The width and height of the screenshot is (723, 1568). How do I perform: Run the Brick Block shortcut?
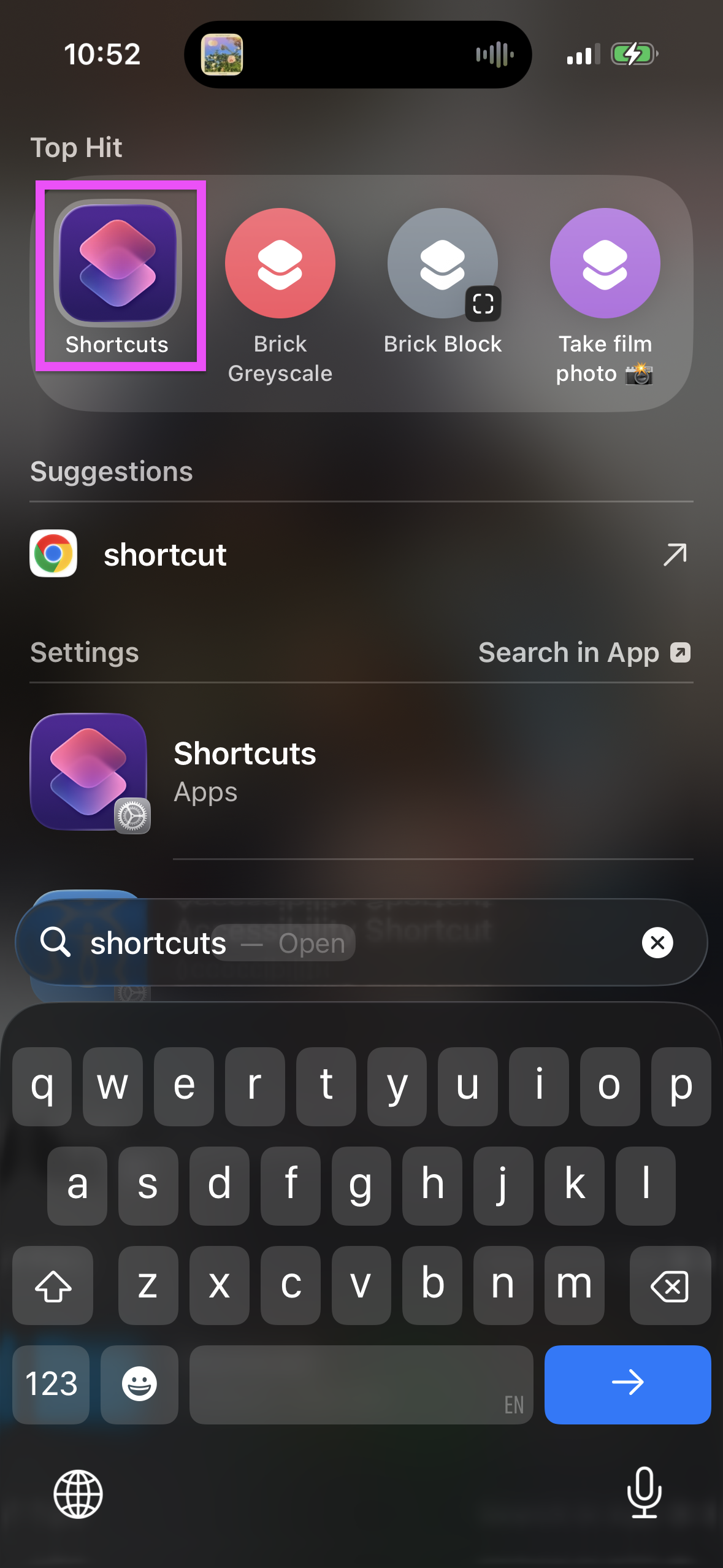point(442,264)
